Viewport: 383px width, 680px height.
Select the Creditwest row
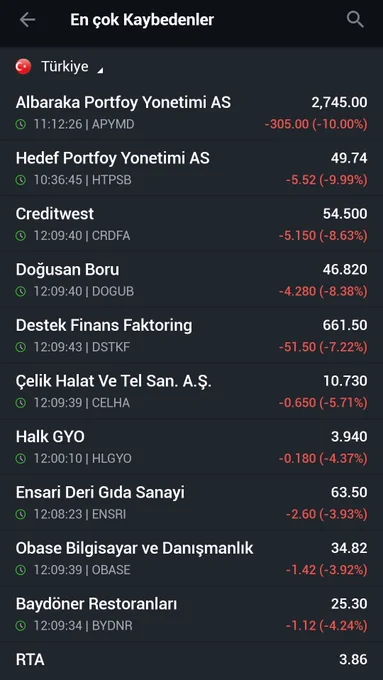pos(191,224)
